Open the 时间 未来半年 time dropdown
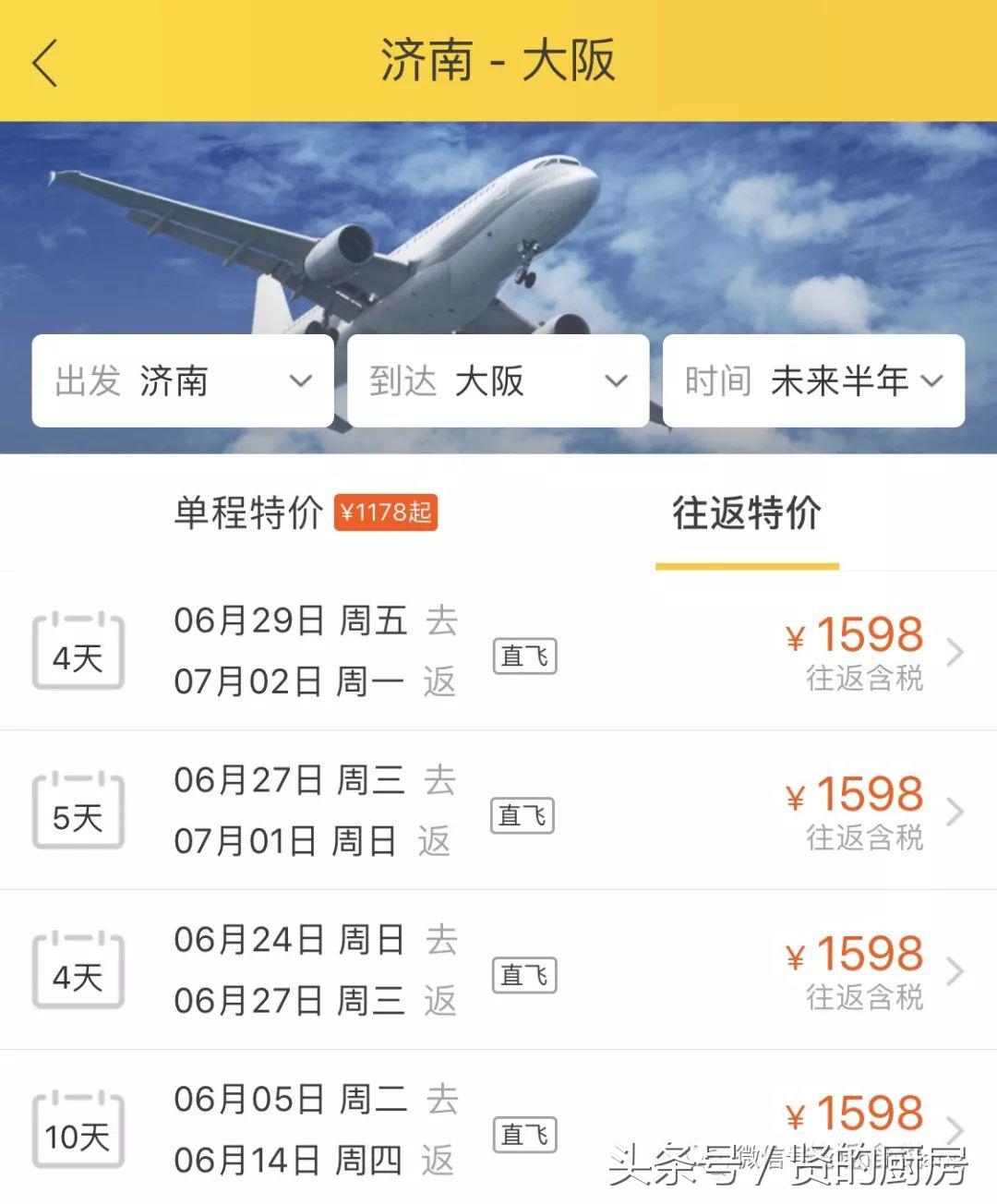 click(813, 381)
